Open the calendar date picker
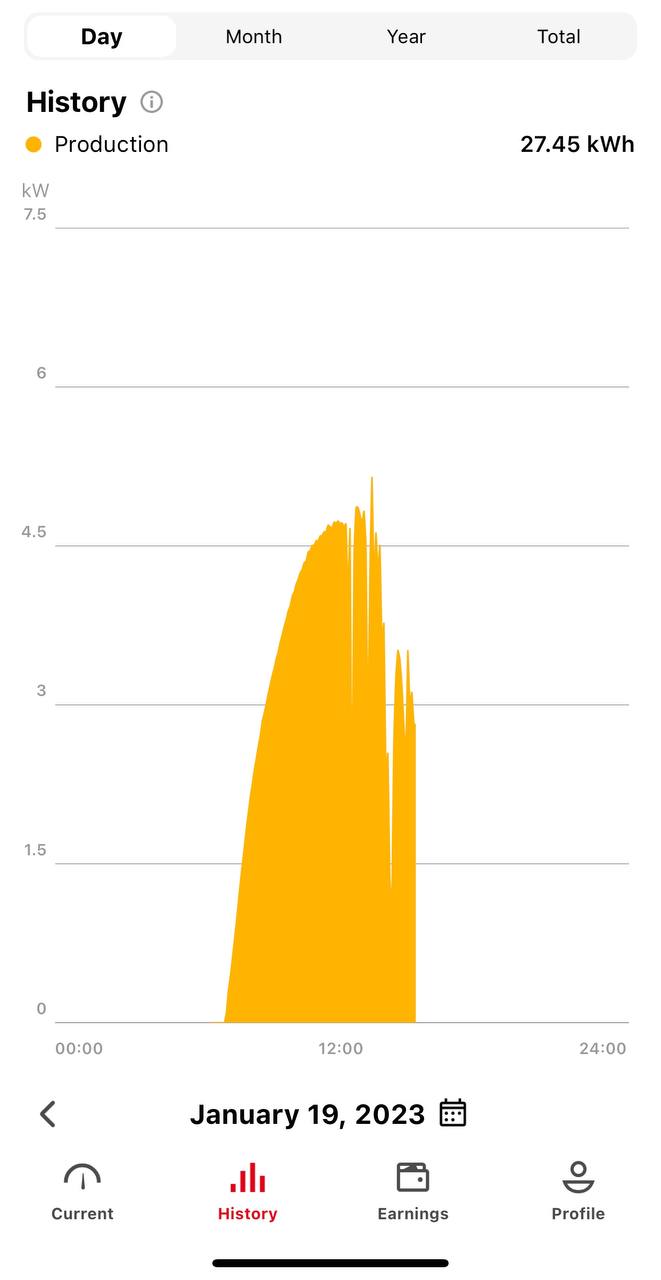This screenshot has width=661, height=1280. pos(453,1113)
